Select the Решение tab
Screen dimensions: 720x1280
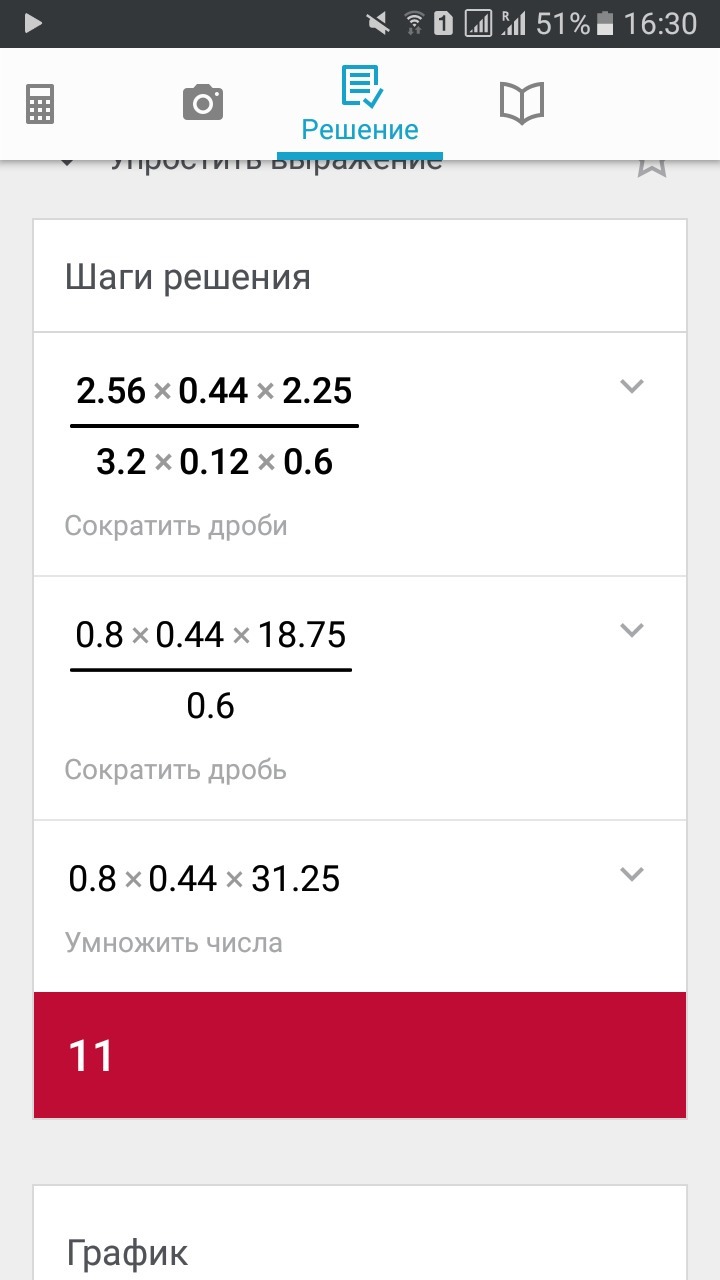coord(360,105)
